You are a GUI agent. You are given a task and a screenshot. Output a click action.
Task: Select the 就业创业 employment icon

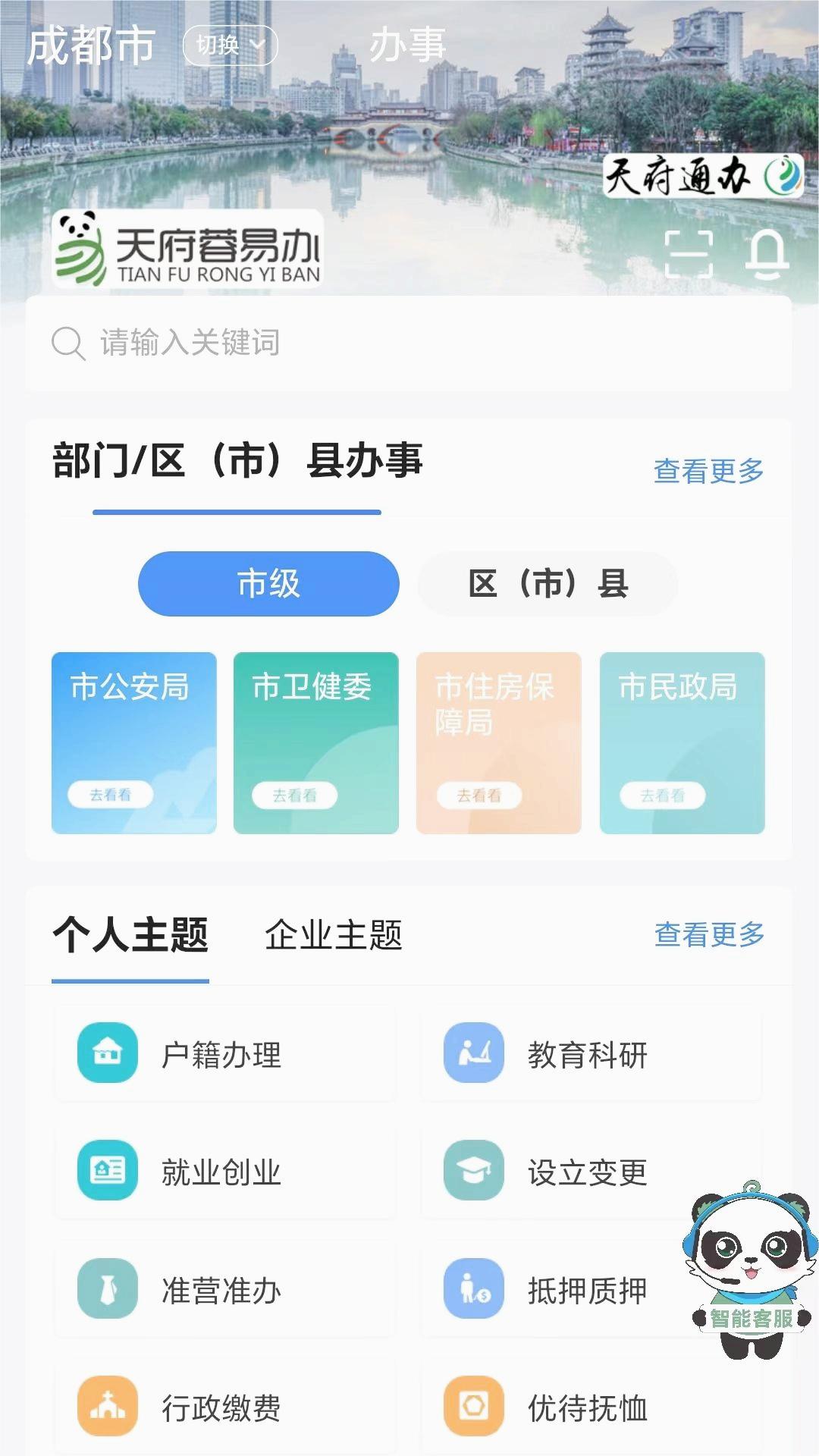[106, 1172]
